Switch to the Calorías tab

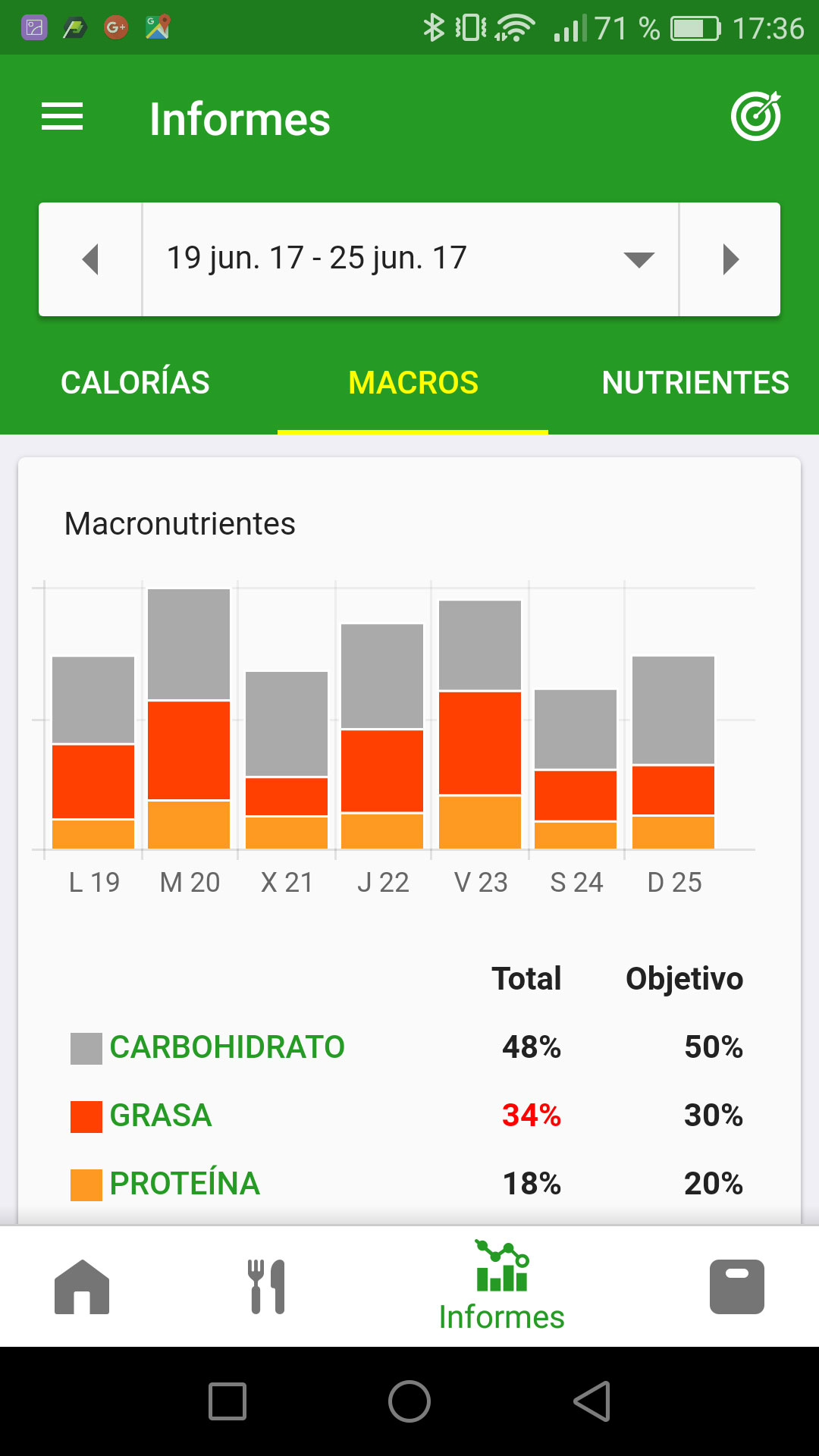(x=135, y=383)
